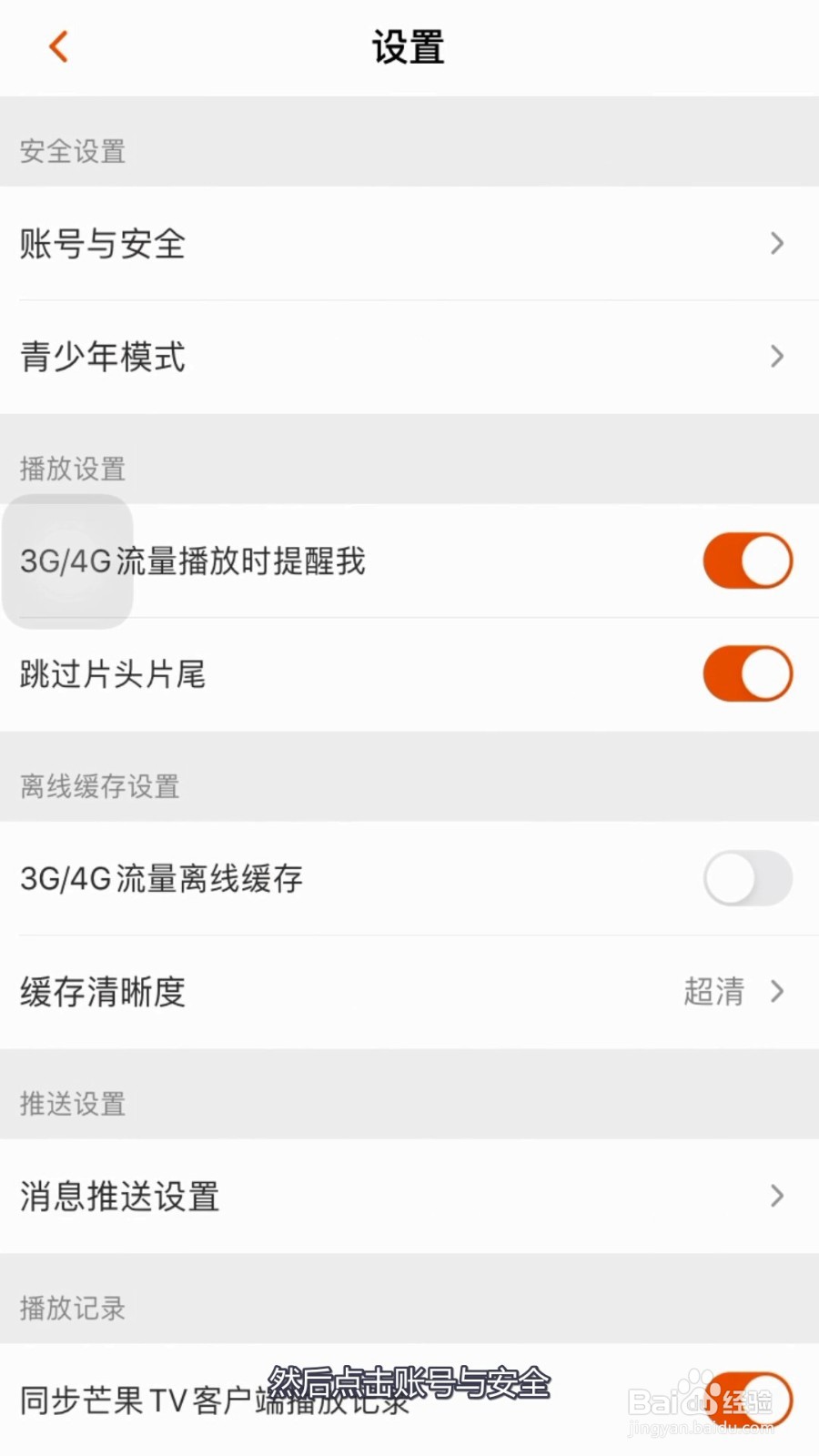Select 超清 to change cache quality
The height and width of the screenshot is (1456, 819).
(x=713, y=992)
